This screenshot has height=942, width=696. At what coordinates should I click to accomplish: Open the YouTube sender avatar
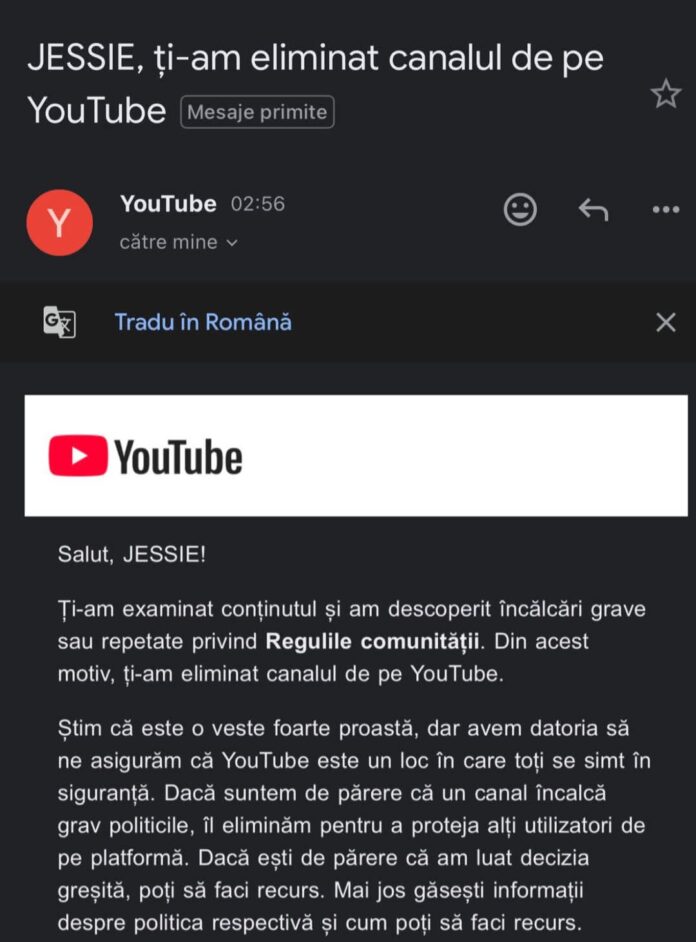59,222
